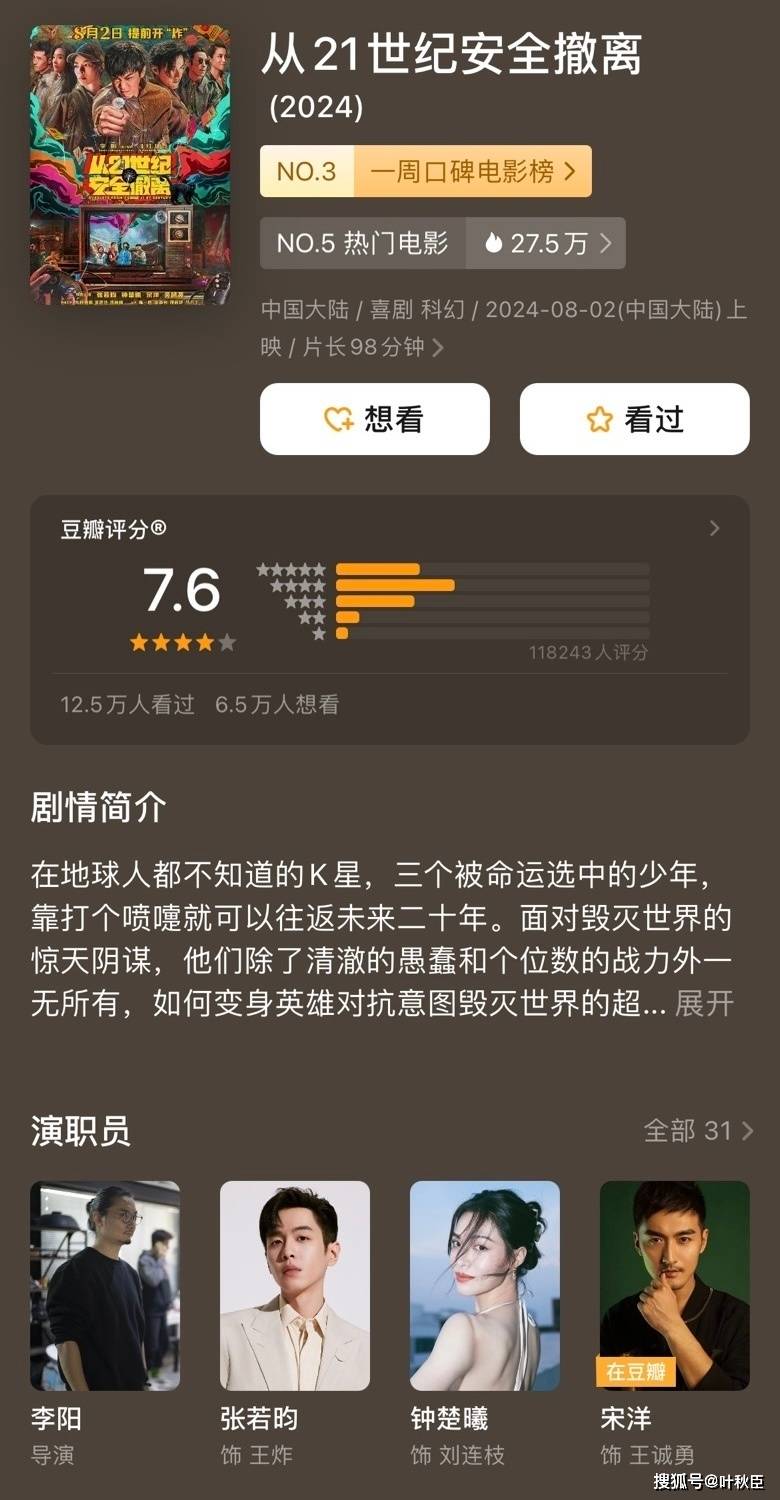
Task: Open the movie poster image
Action: click(130, 166)
